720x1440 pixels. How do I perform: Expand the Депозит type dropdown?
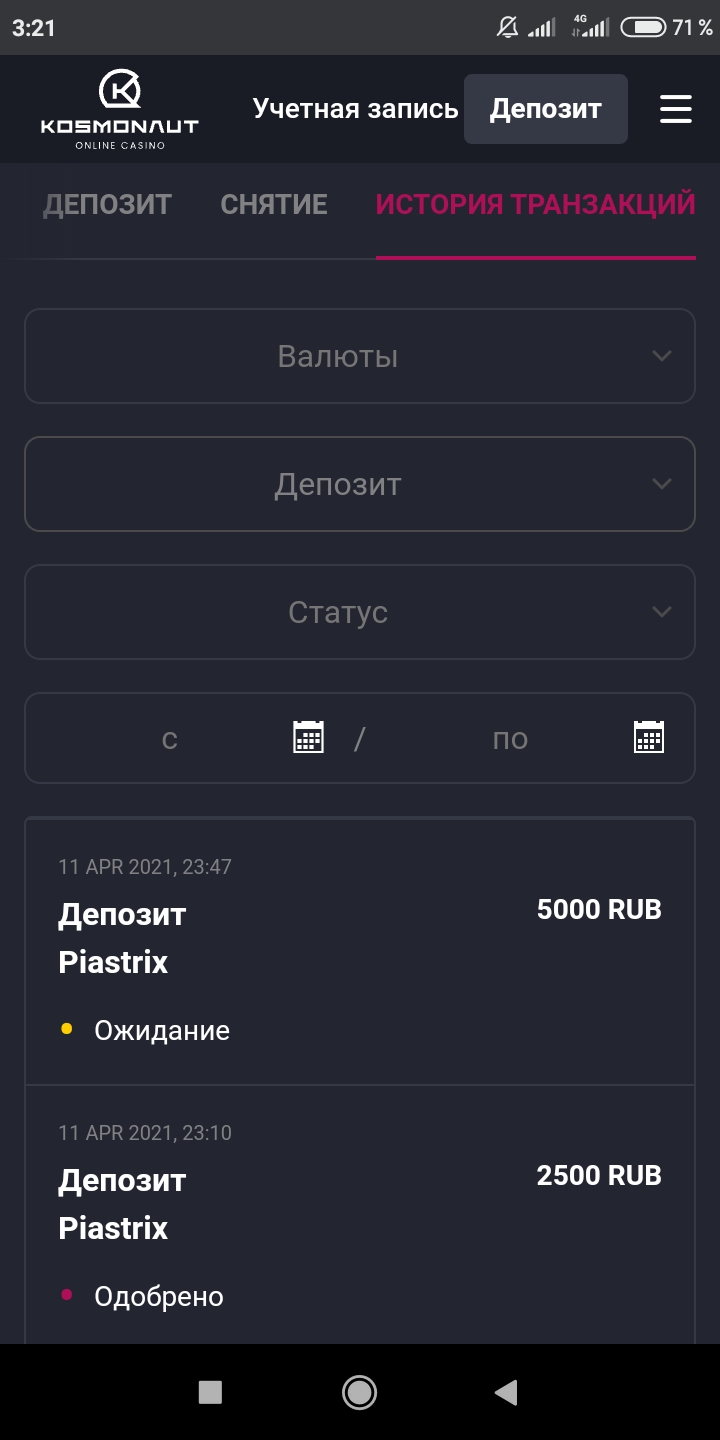(360, 484)
